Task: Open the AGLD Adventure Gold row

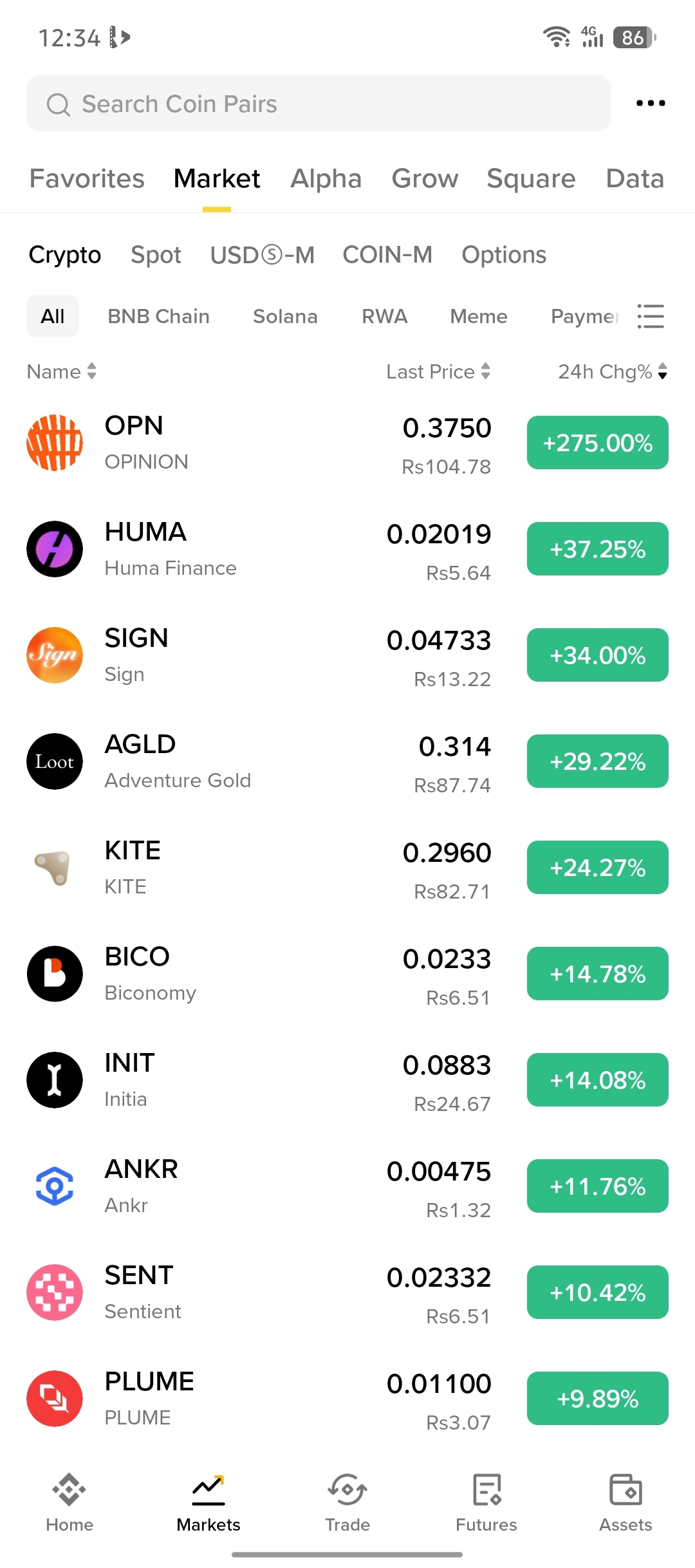Action: pos(257,761)
